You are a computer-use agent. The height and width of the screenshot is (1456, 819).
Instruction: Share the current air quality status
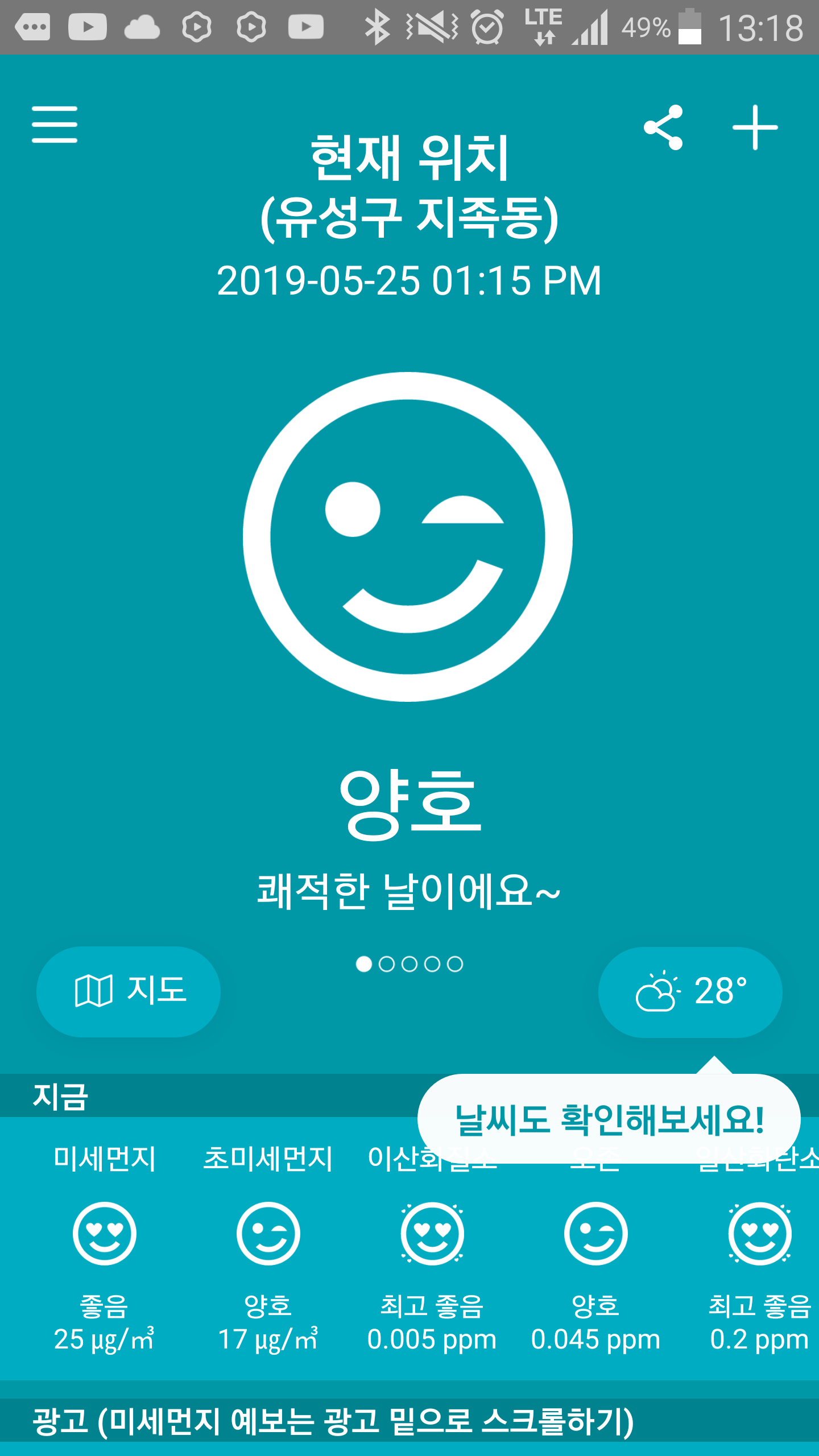663,127
